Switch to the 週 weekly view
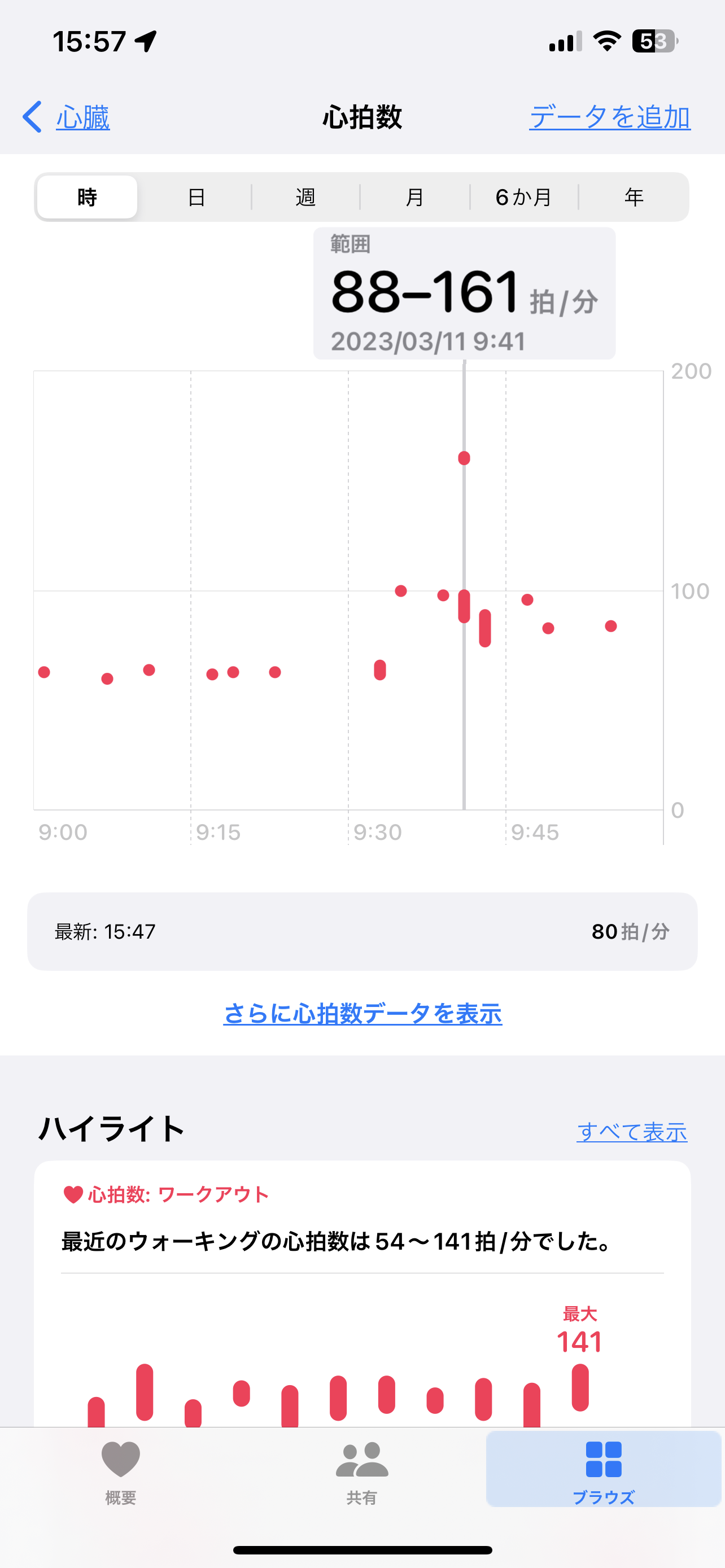Image resolution: width=725 pixels, height=1568 pixels. point(305,197)
